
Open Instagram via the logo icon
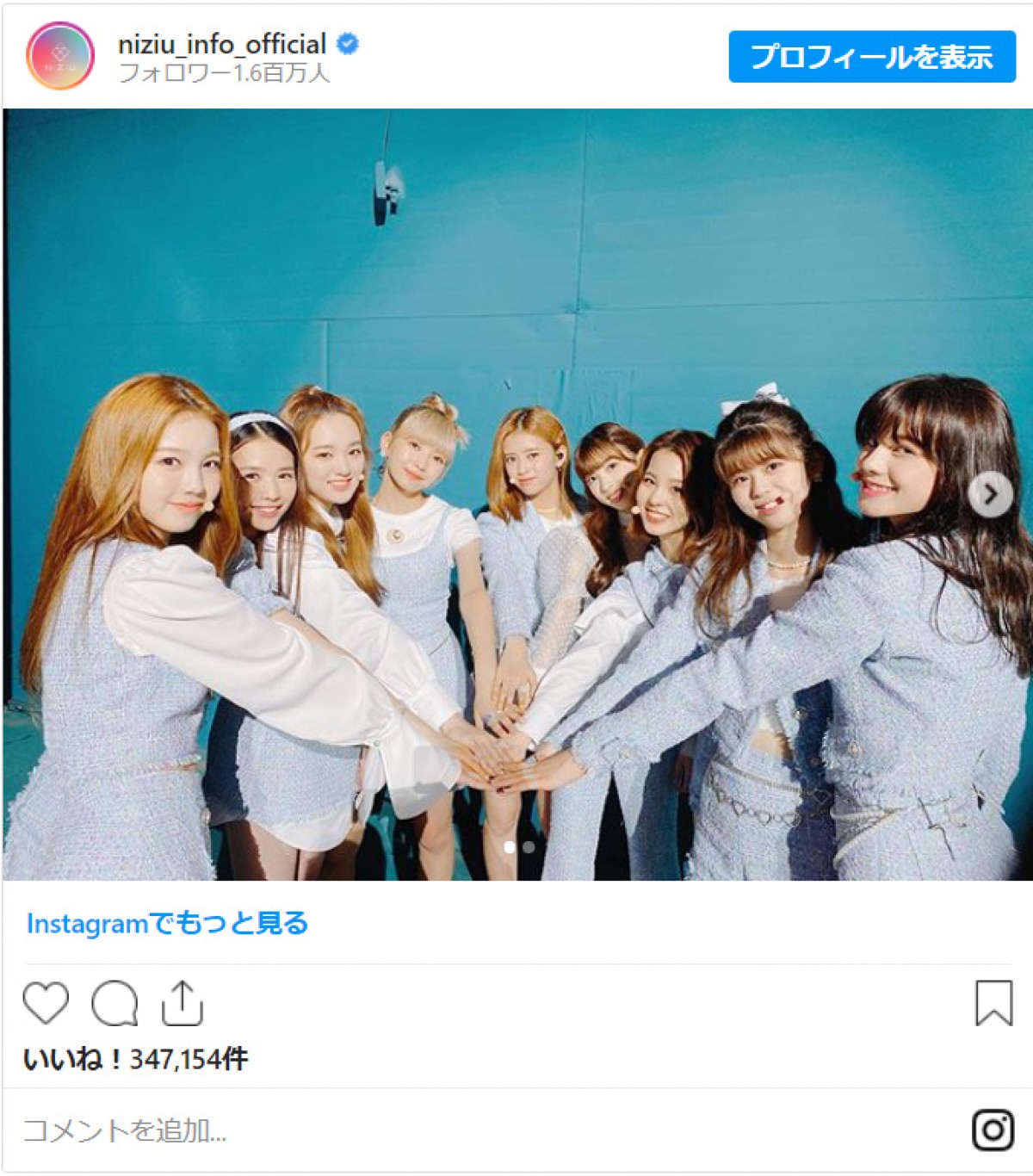pyautogui.click(x=993, y=1130)
